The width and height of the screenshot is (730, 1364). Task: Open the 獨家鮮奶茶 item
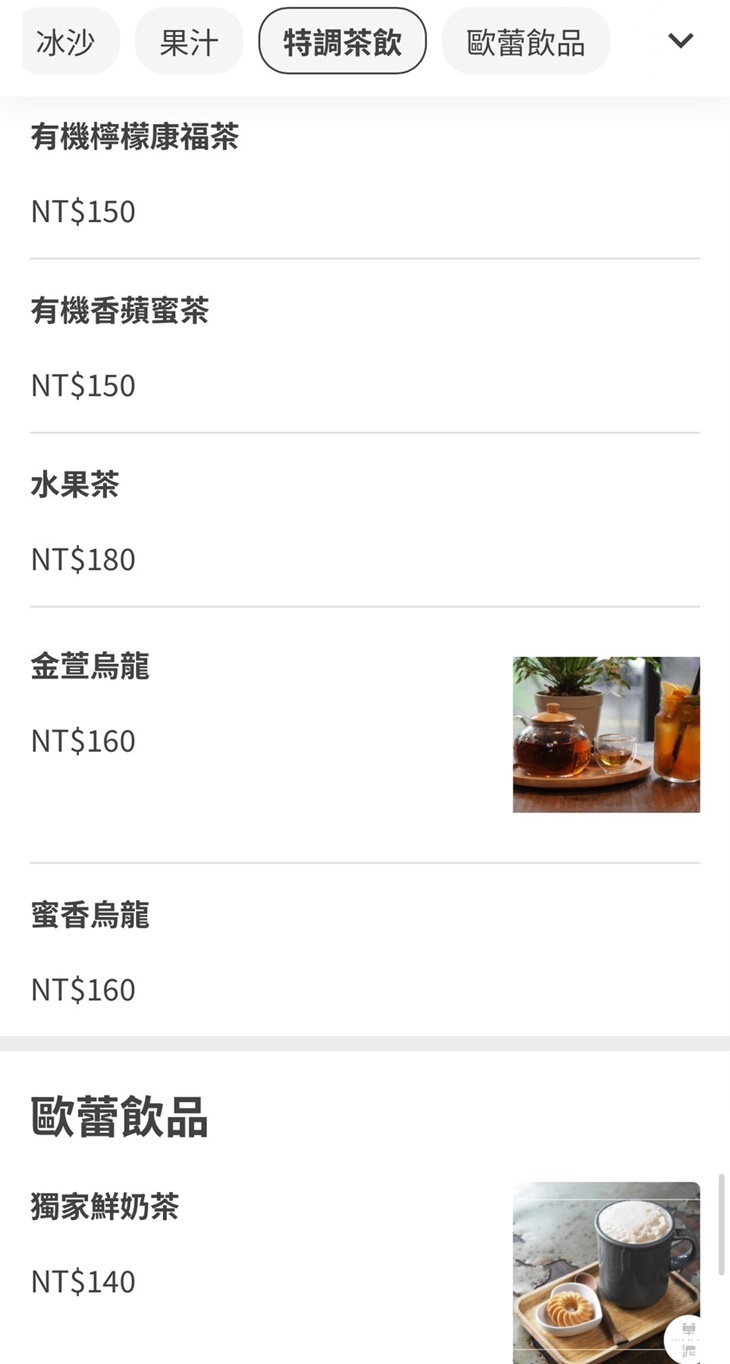pos(104,1207)
